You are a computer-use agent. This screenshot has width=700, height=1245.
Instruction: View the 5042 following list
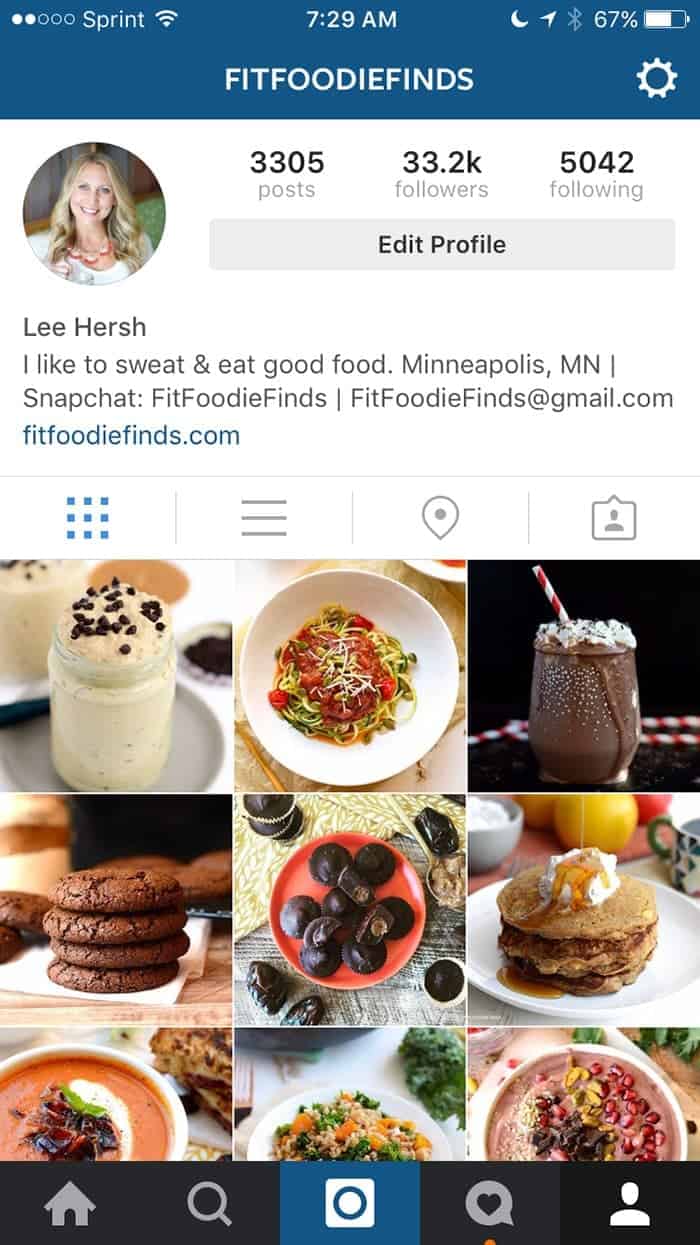pos(596,175)
